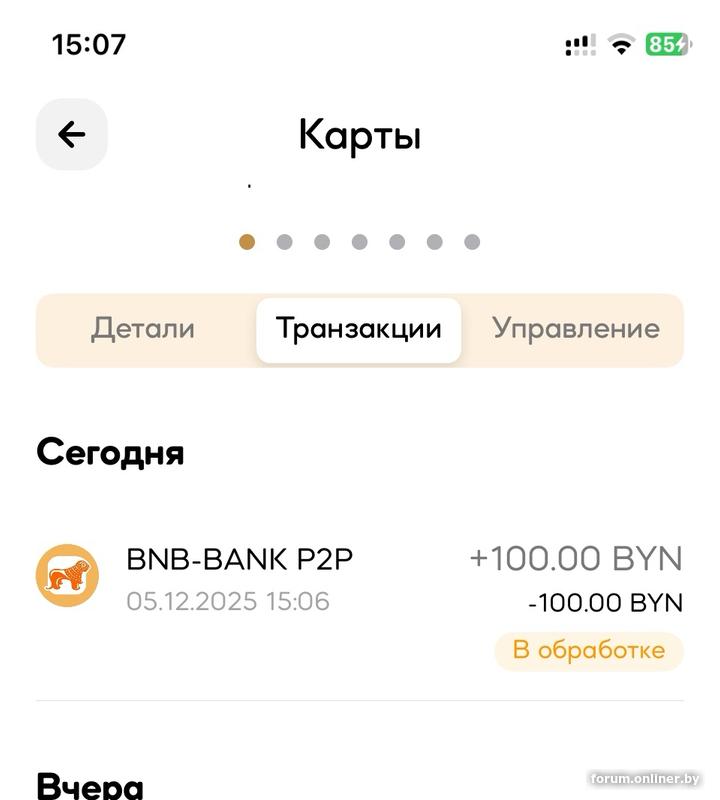Tap the card page indicator dots
Image resolution: width=720 pixels, height=800 pixels.
coord(359,242)
